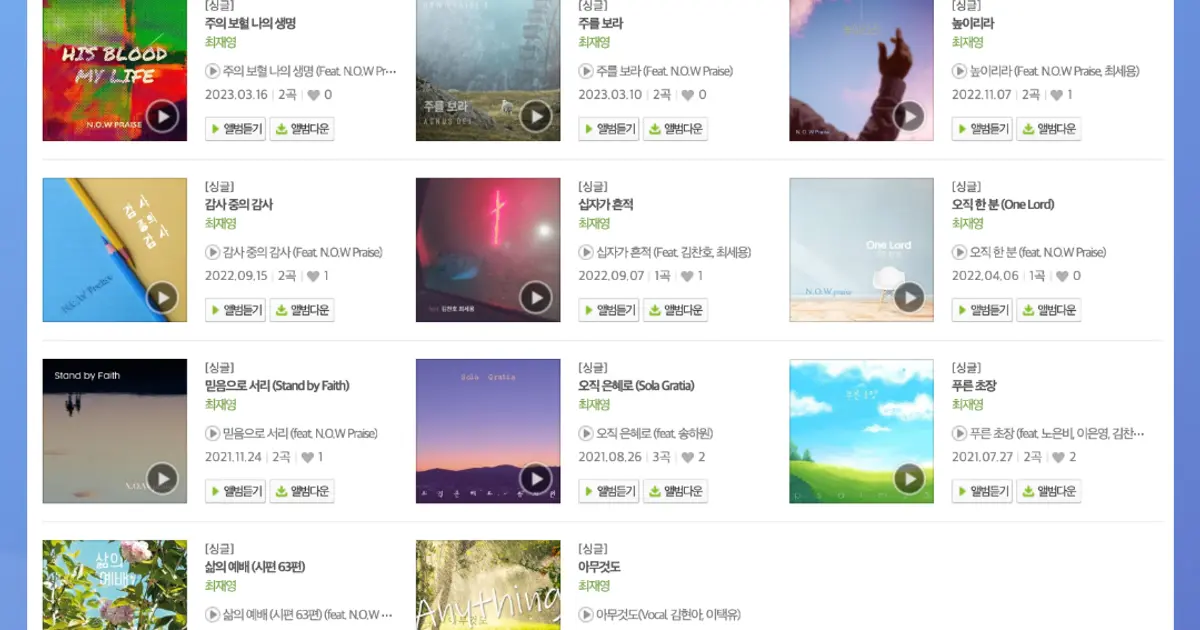Download the 오직 은혜로 album
This screenshot has width=1200, height=630.
pos(675,491)
